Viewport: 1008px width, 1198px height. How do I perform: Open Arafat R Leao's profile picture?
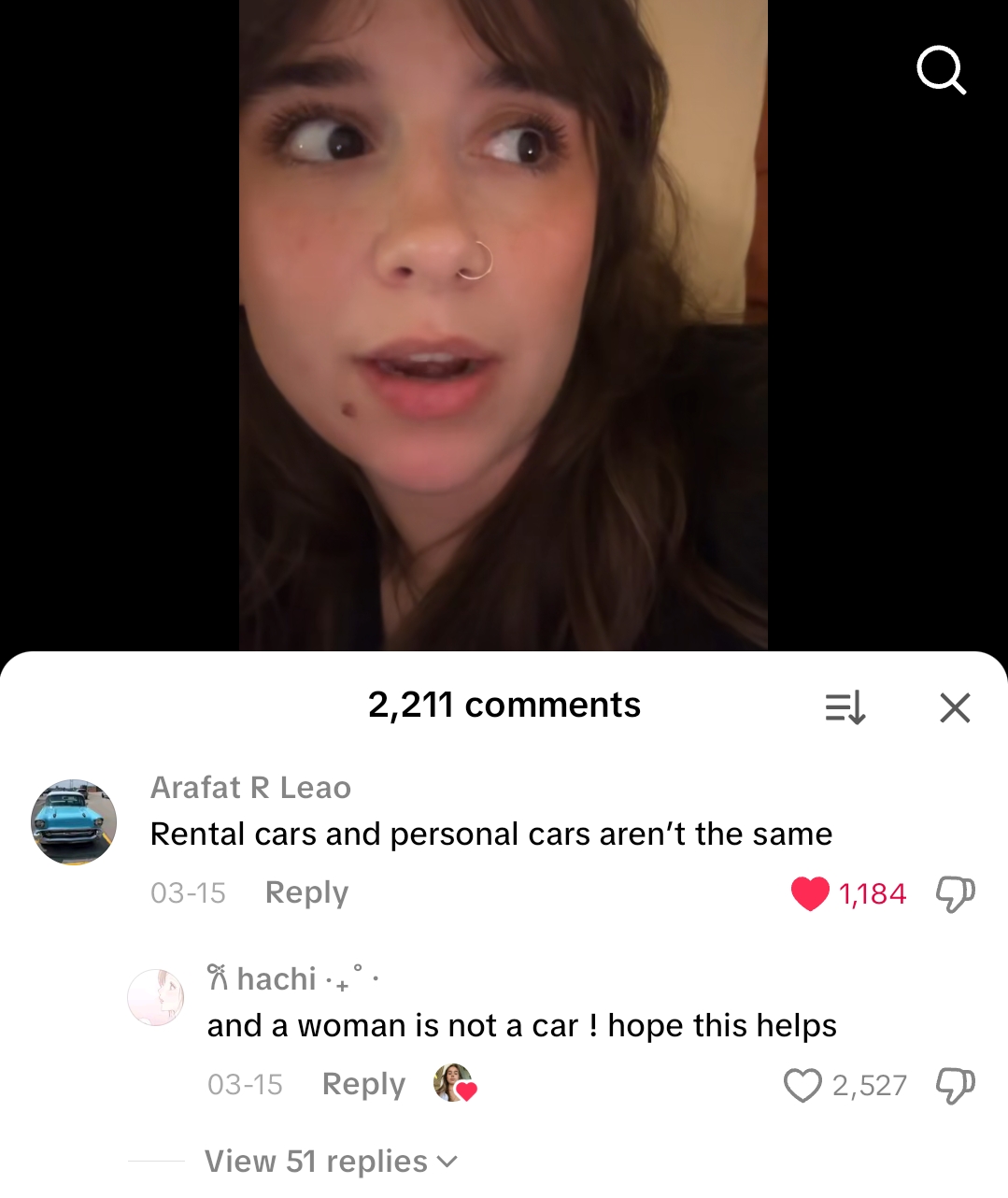click(x=74, y=821)
